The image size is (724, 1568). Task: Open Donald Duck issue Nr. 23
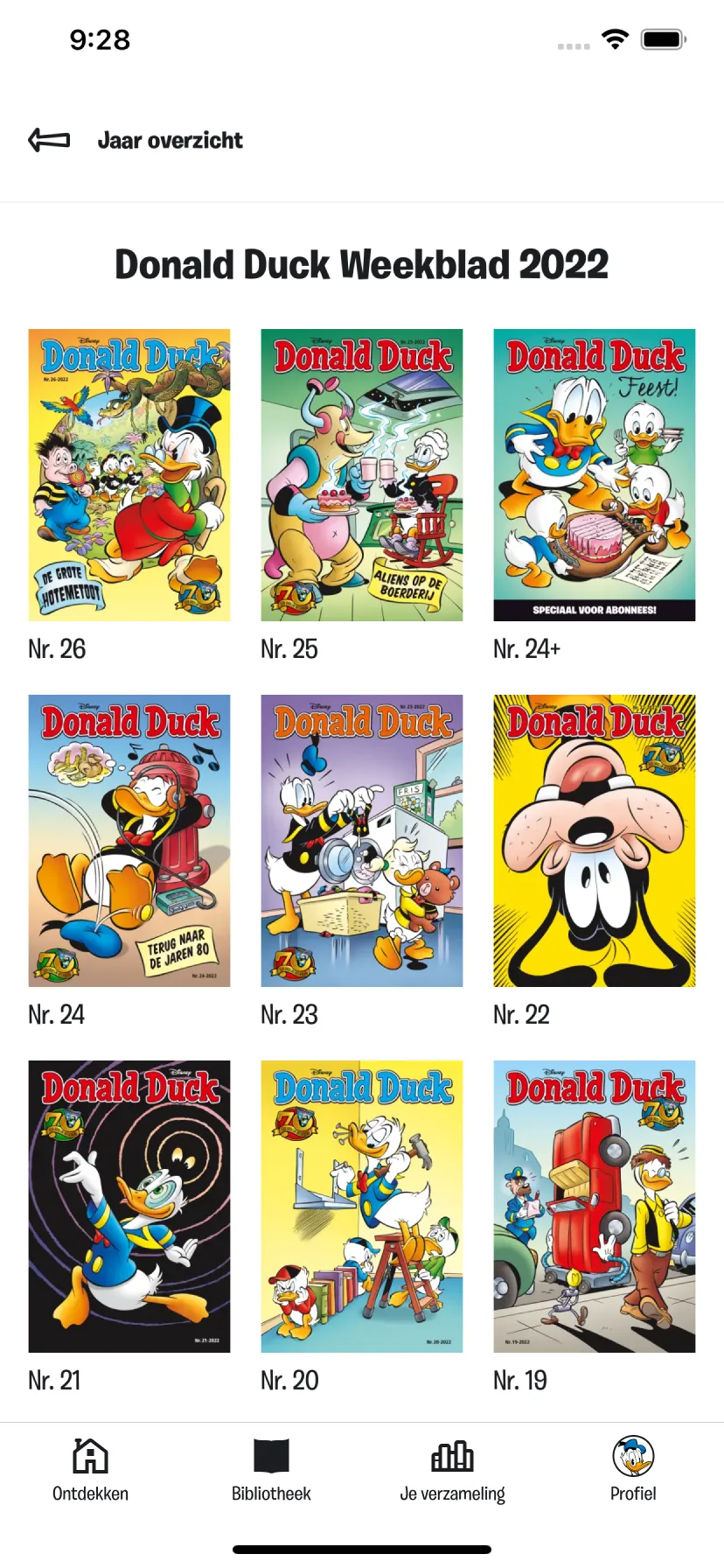point(362,841)
